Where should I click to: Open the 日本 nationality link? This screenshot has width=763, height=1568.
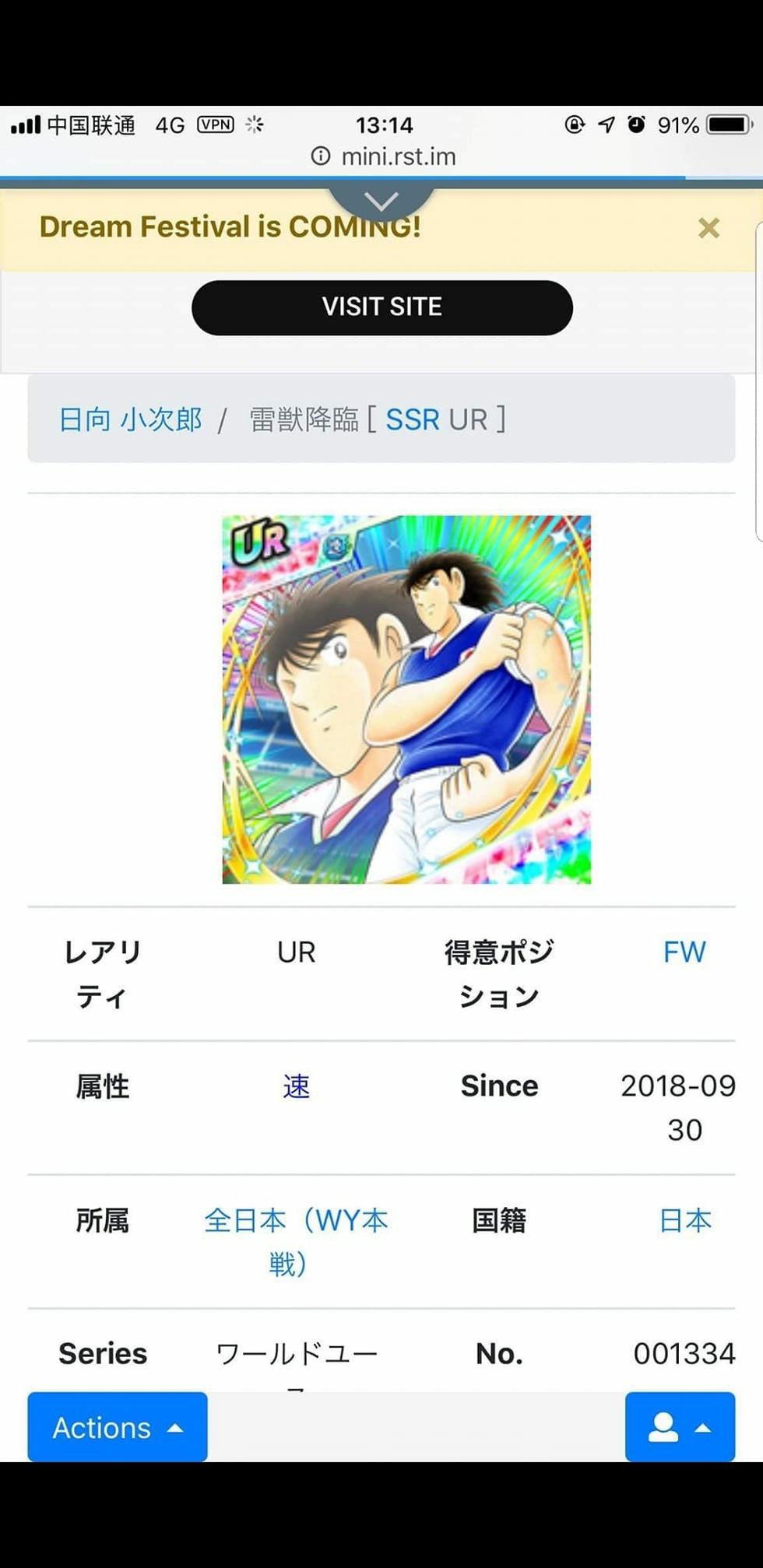684,1220
